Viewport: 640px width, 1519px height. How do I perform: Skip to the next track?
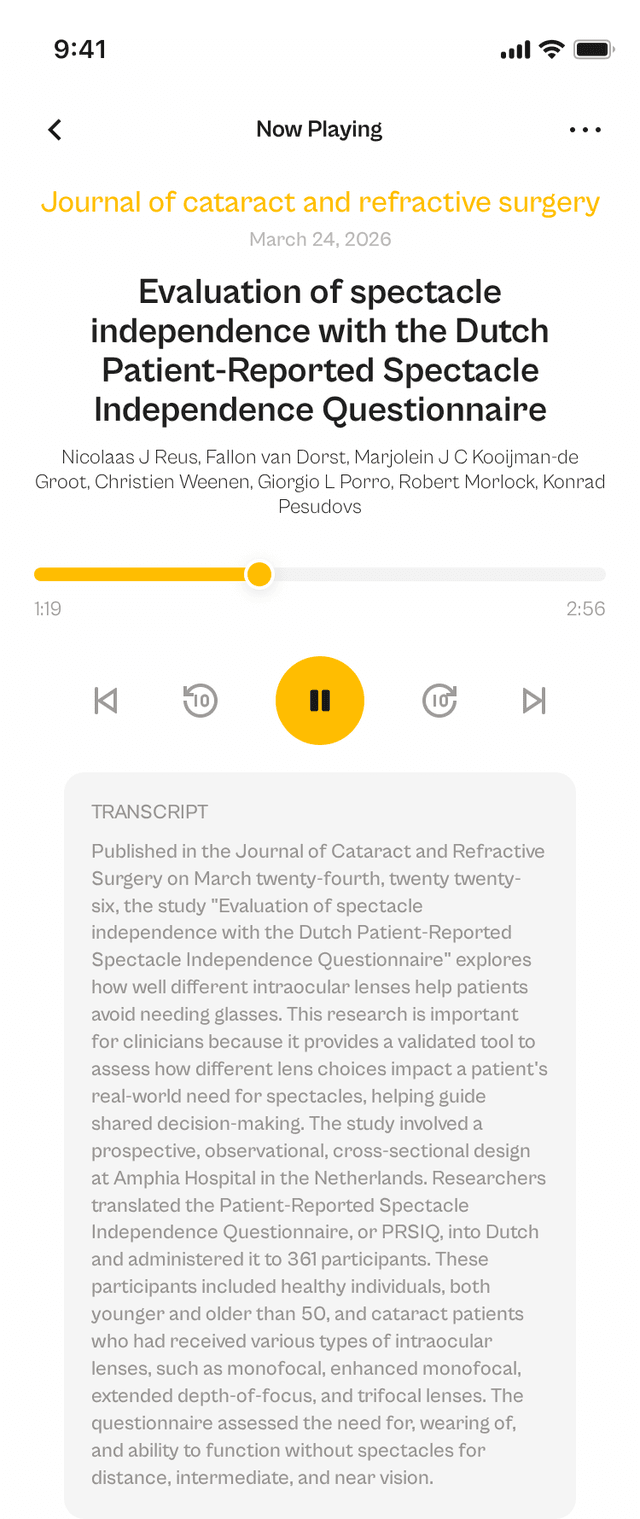point(534,700)
